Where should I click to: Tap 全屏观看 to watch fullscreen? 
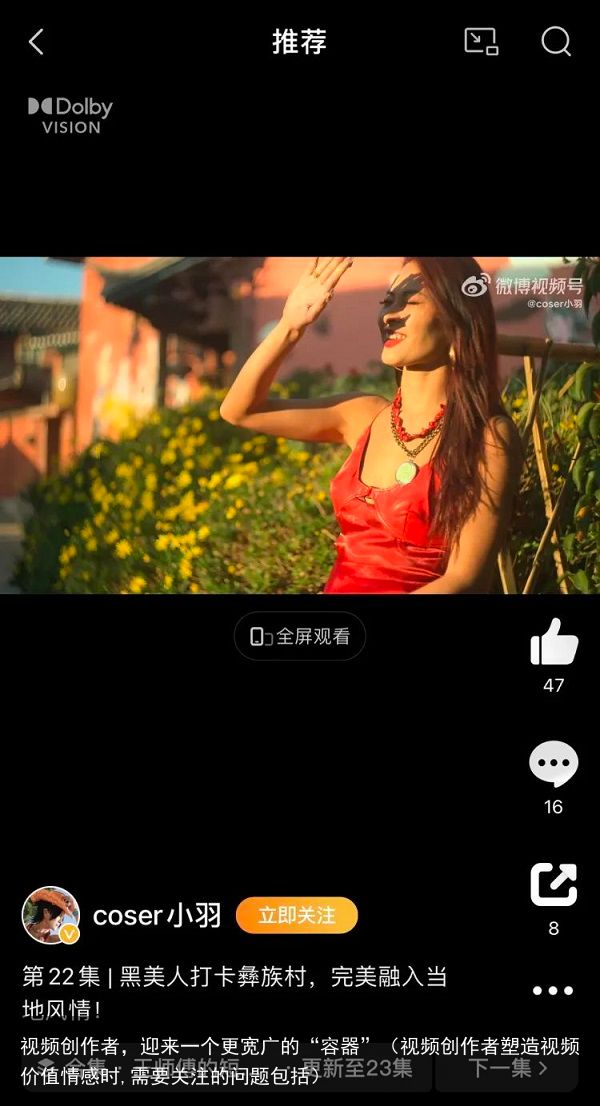pos(300,636)
